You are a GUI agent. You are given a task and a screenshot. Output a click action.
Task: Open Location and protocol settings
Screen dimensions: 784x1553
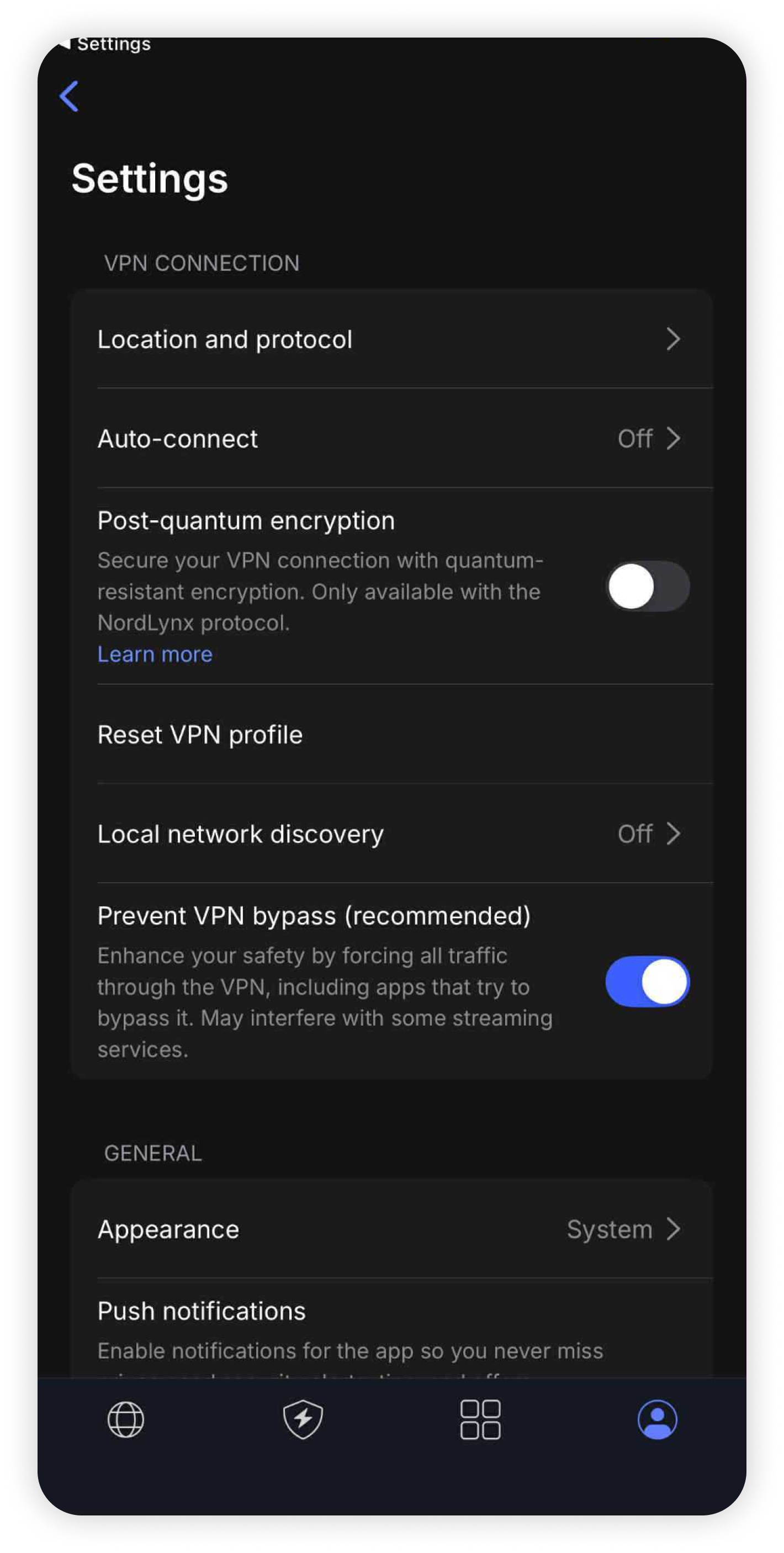point(390,340)
